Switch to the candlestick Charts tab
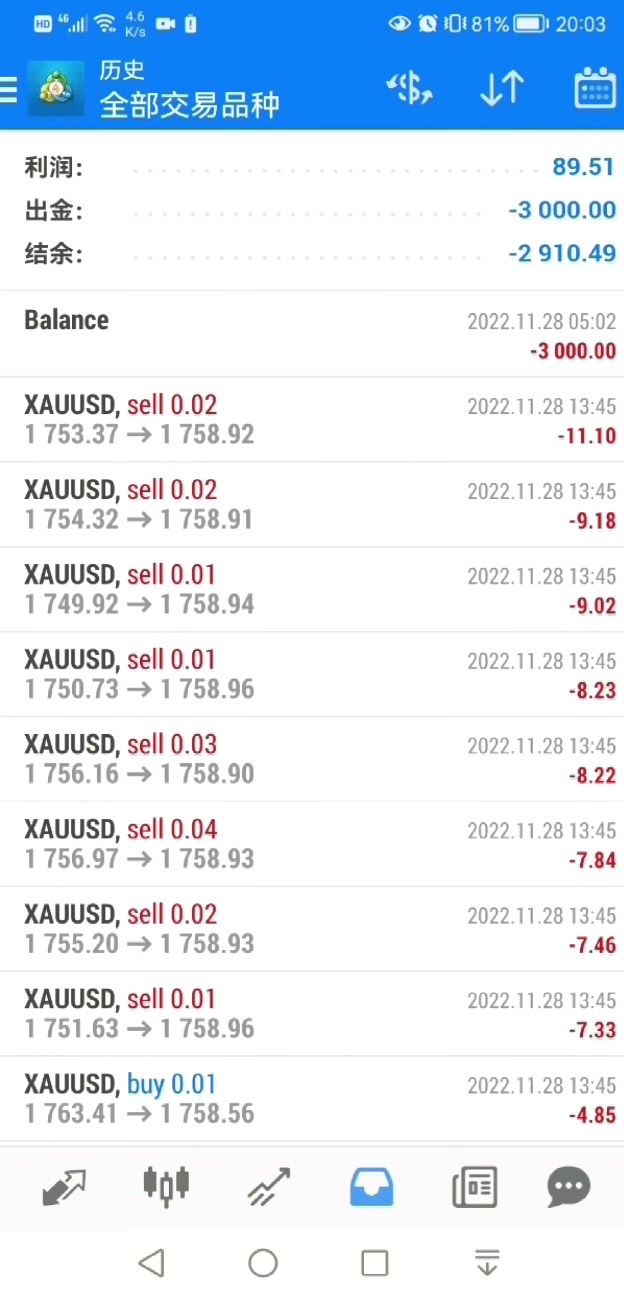 click(166, 1187)
